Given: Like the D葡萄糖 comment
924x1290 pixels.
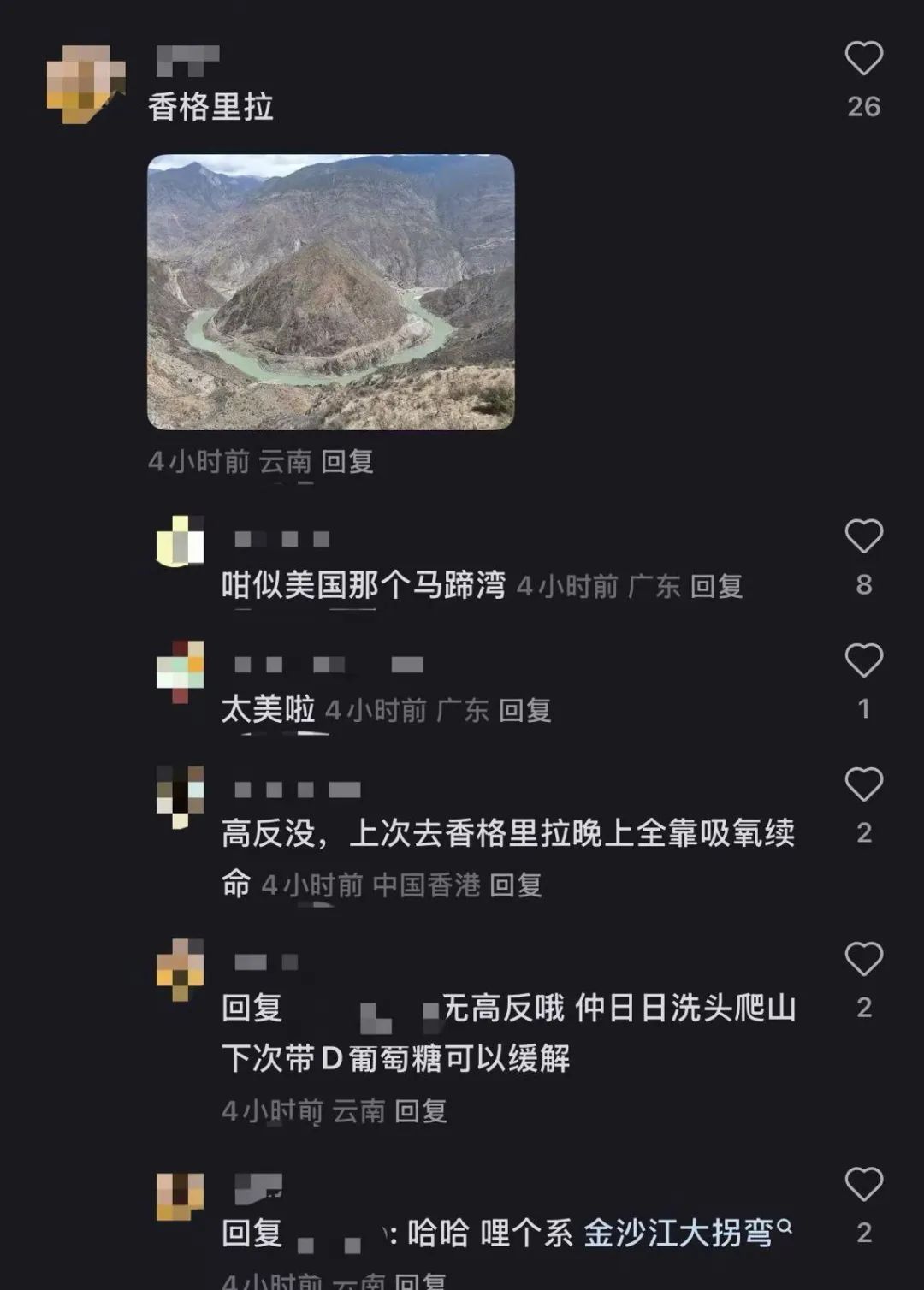Looking at the screenshot, I should click(863, 960).
